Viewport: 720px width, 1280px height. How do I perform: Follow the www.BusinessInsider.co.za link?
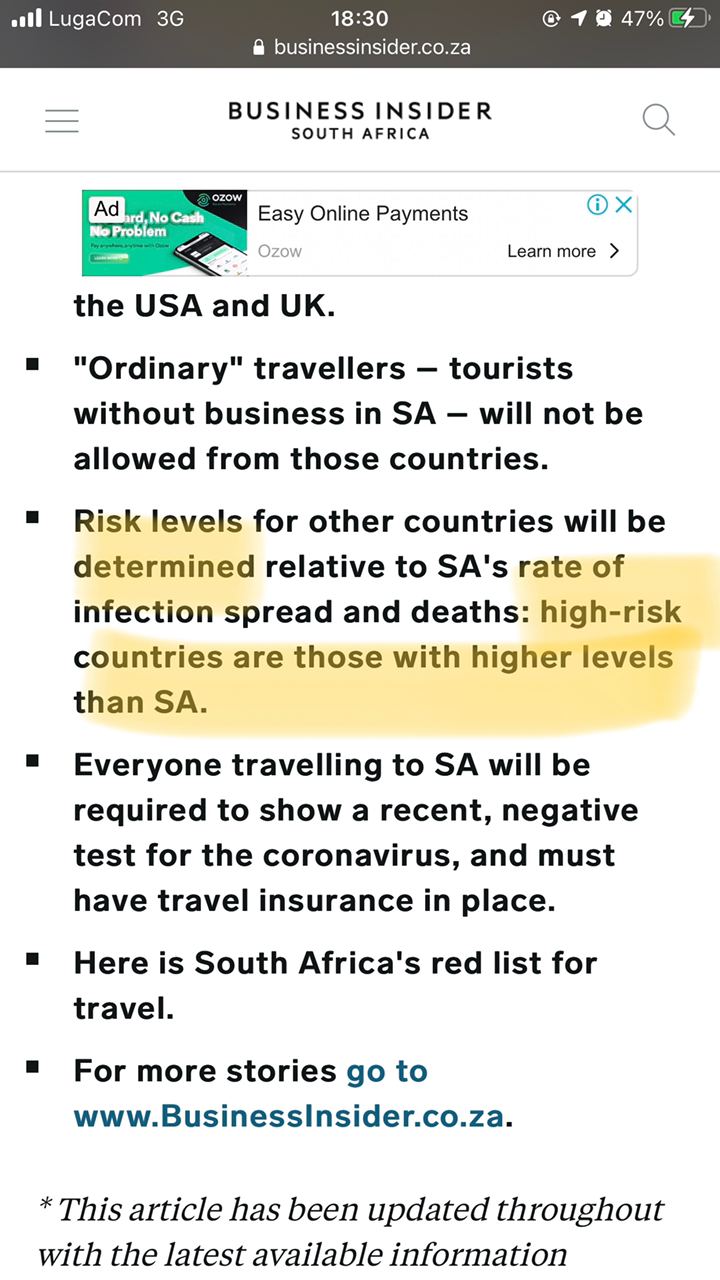[x=288, y=1116]
